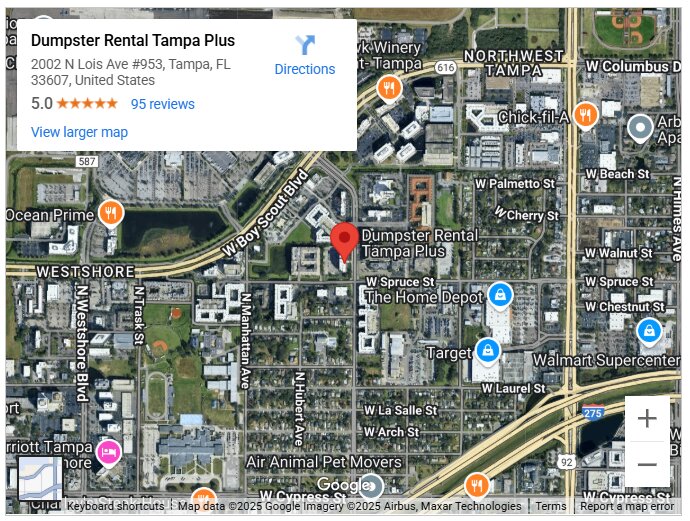Zoom out of the map
The image size is (690, 521).
[x=647, y=465]
